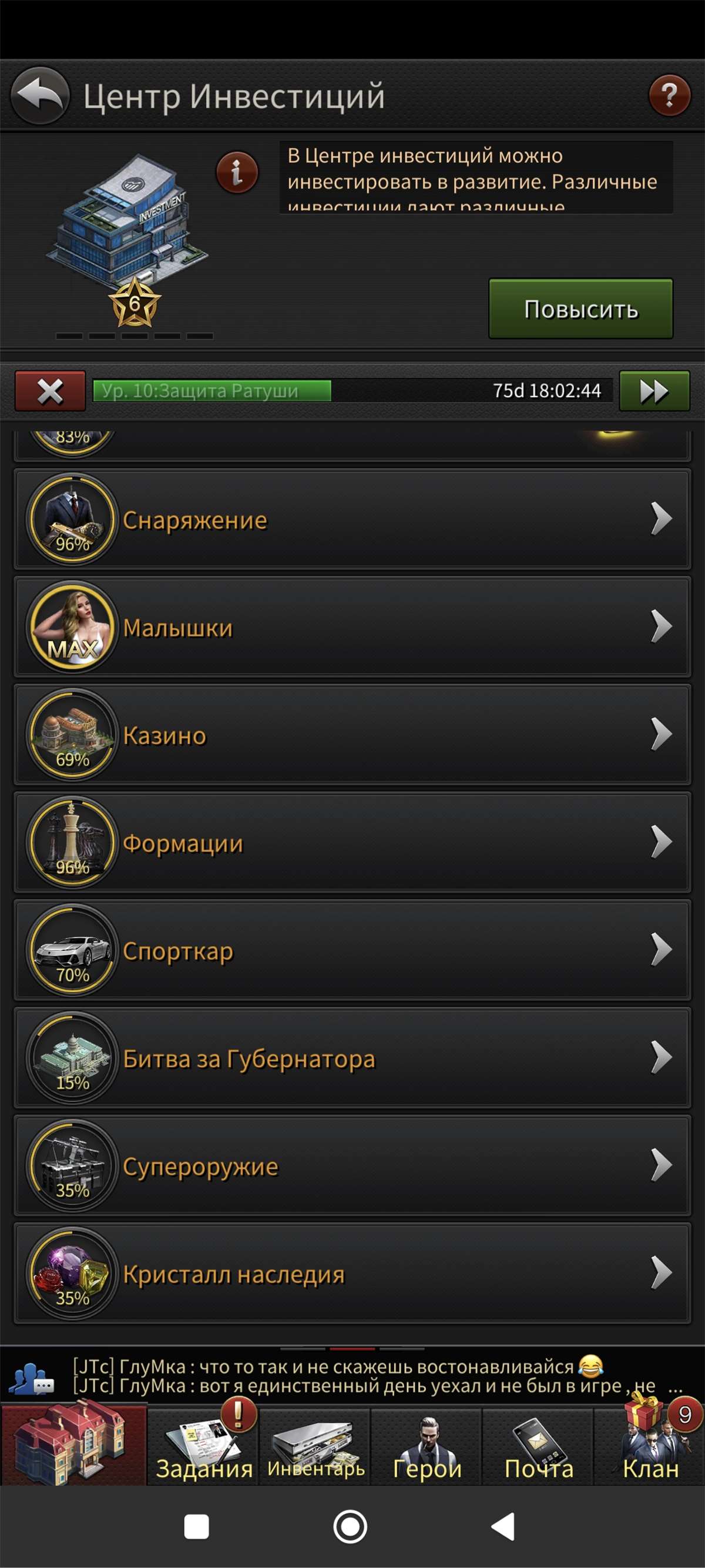Switch to the Задания tab
Screen dimensions: 705x1568
click(204, 1449)
